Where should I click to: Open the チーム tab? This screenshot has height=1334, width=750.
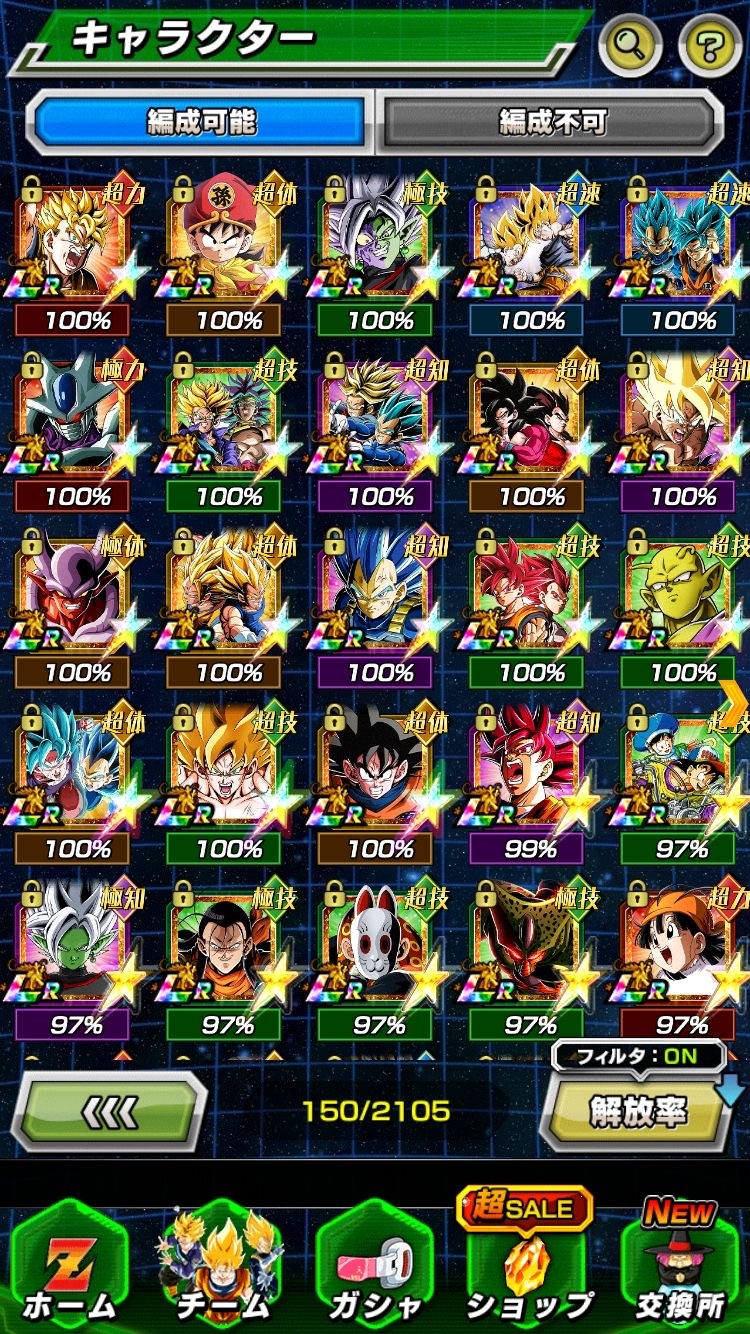click(222, 1266)
